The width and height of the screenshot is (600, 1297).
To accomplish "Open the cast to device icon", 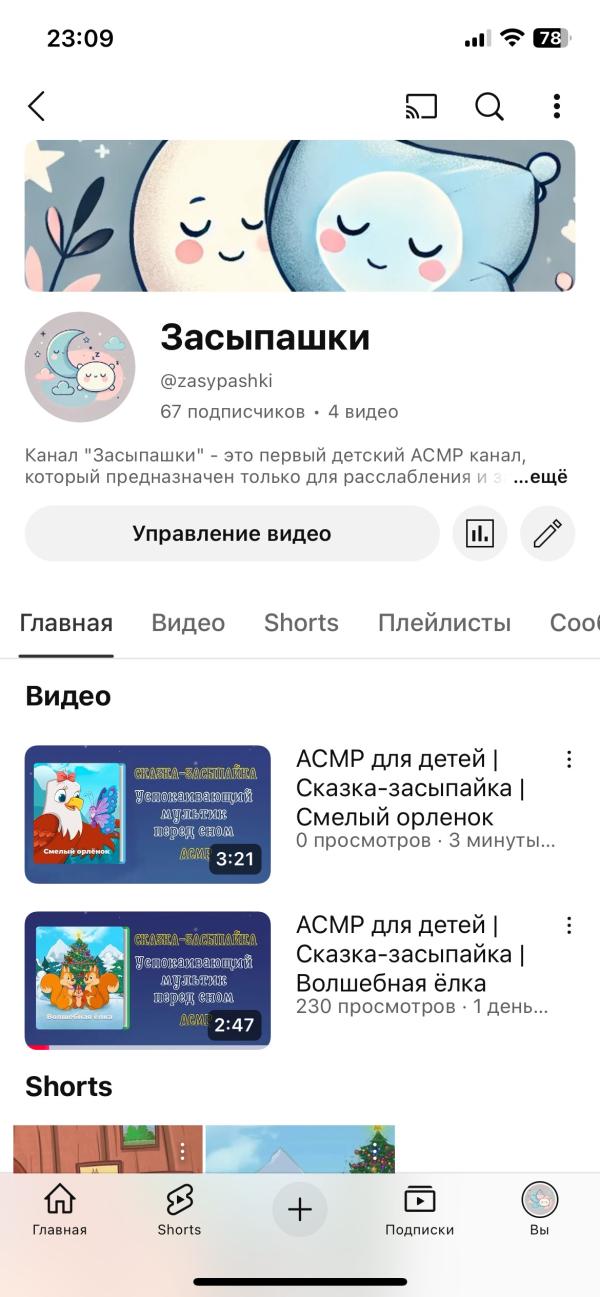I will tap(421, 106).
